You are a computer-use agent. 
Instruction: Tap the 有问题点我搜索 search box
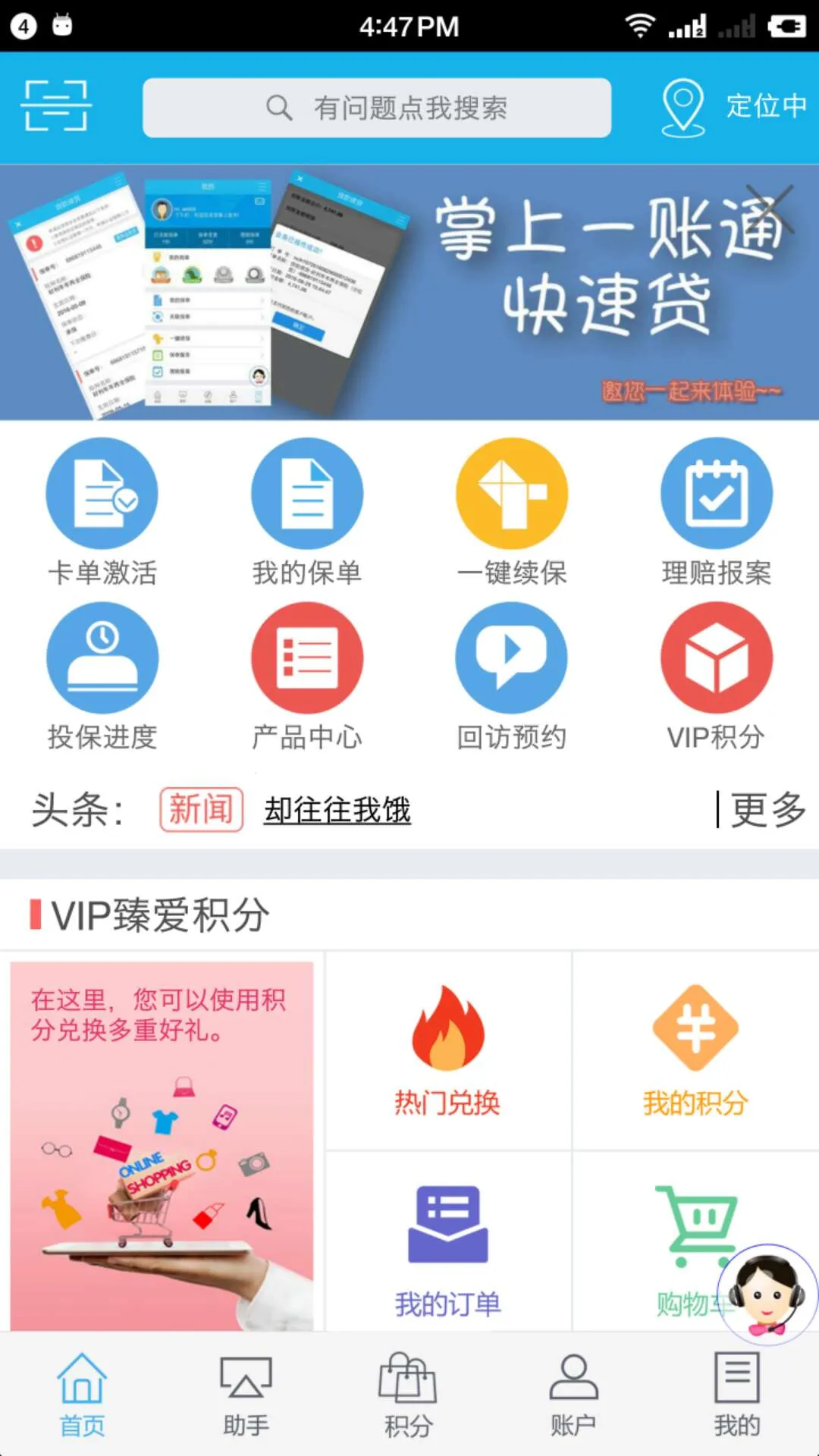pos(377,108)
